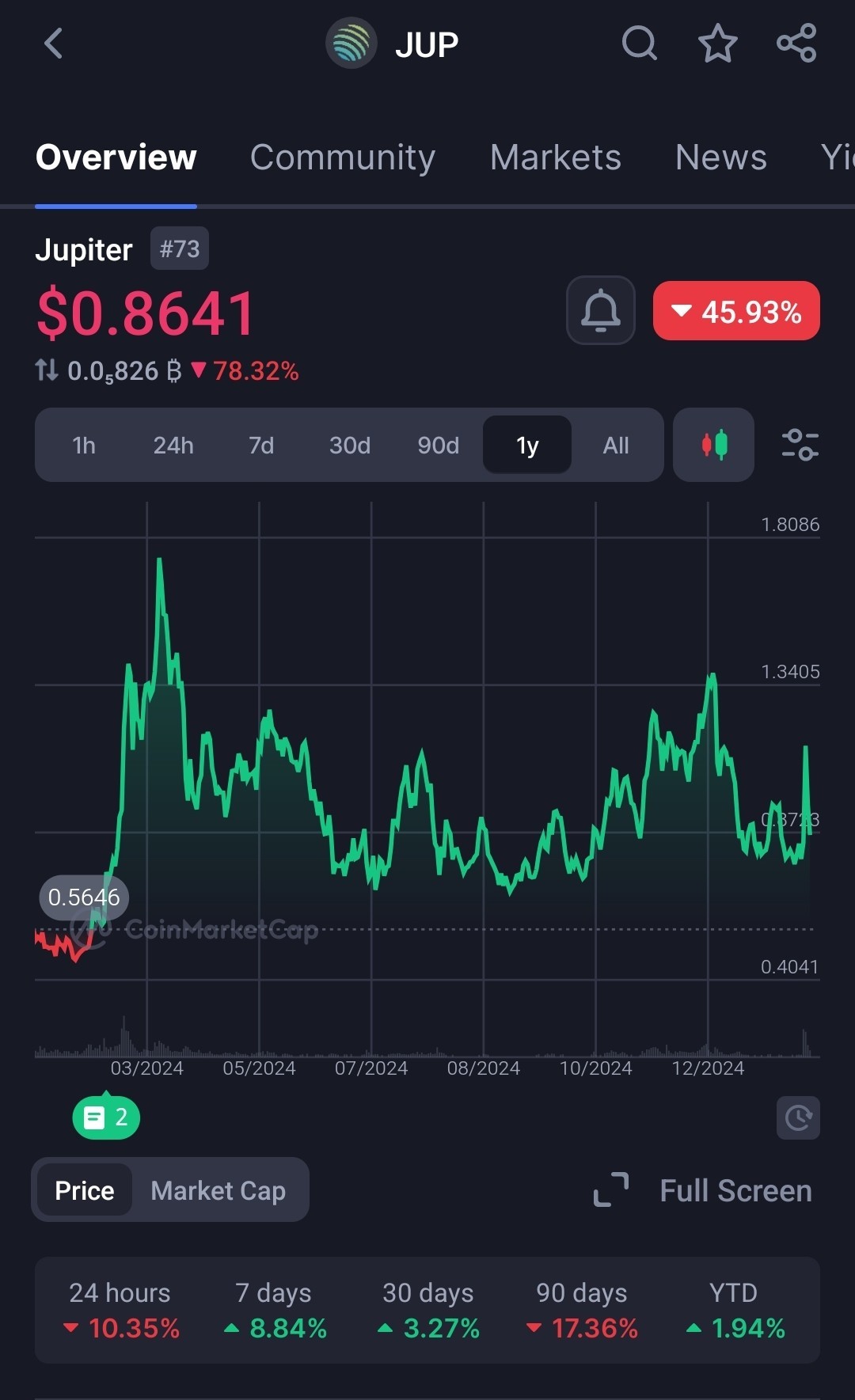Open the 2 news events badge
The height and width of the screenshot is (1400, 855).
(106, 1117)
